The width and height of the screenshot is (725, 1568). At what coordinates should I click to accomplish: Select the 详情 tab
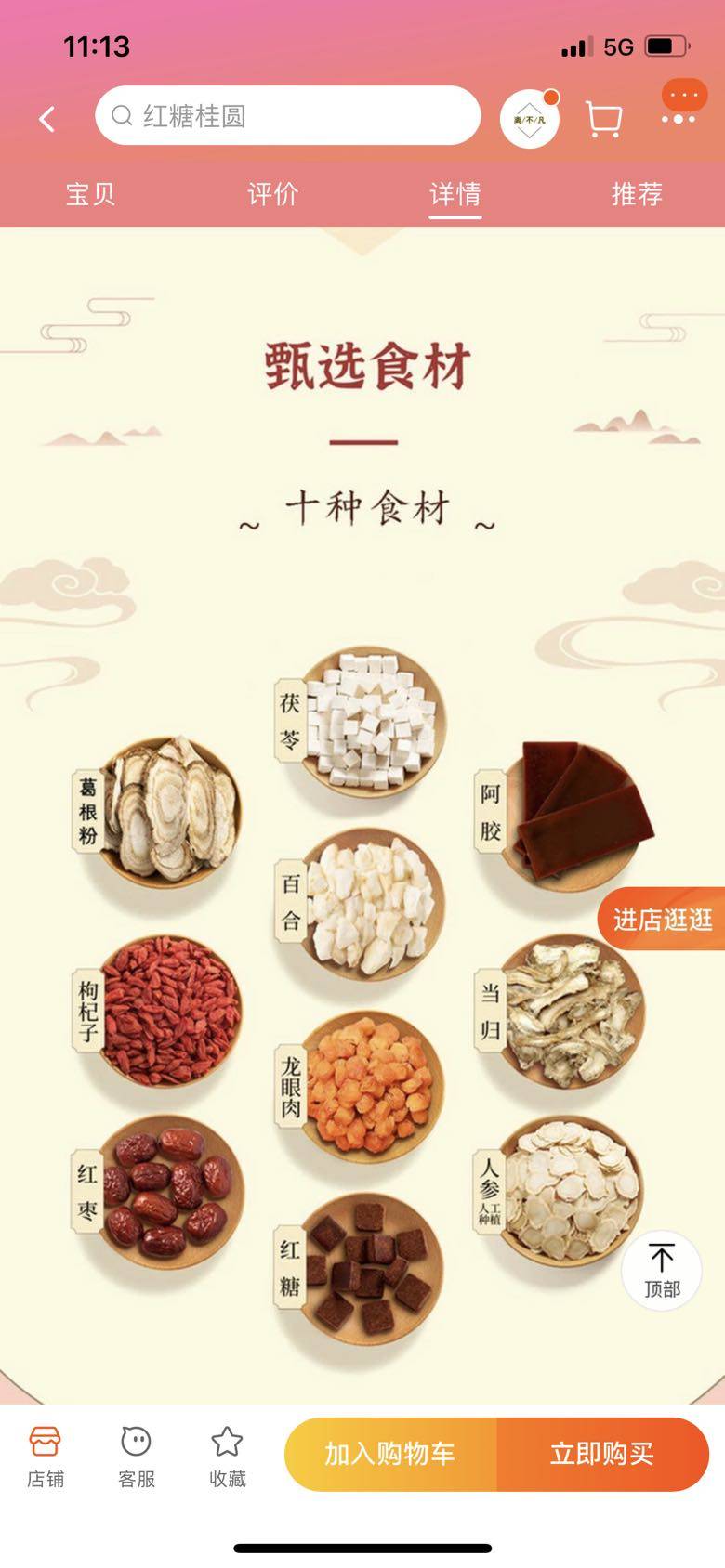coord(455,193)
